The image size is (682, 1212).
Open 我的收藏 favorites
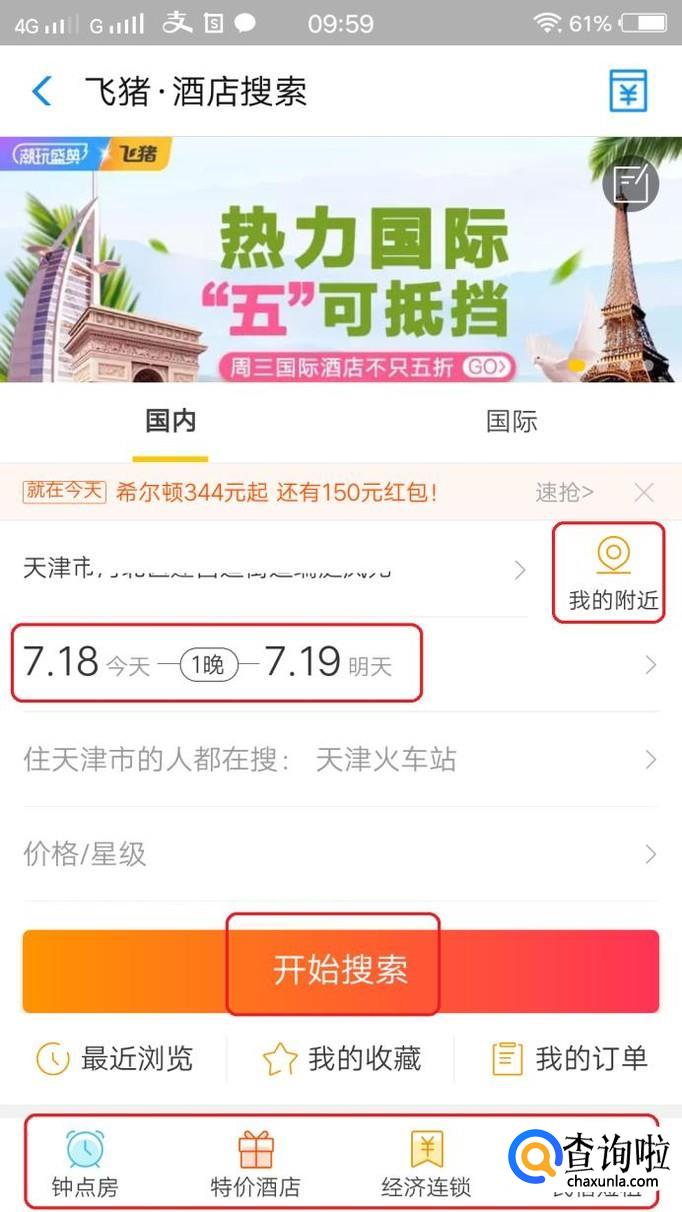[341, 1059]
